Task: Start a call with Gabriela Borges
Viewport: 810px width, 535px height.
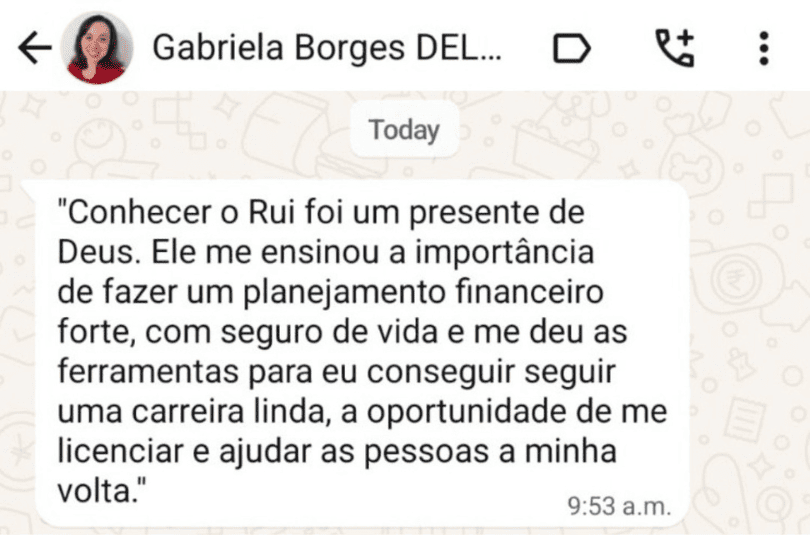Action: click(675, 48)
